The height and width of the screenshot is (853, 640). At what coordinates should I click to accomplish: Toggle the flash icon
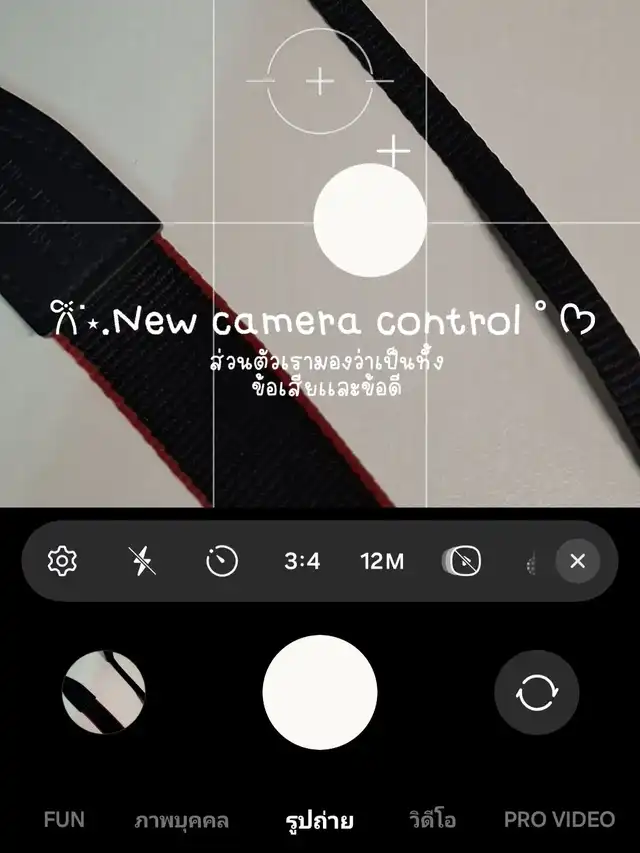click(142, 561)
